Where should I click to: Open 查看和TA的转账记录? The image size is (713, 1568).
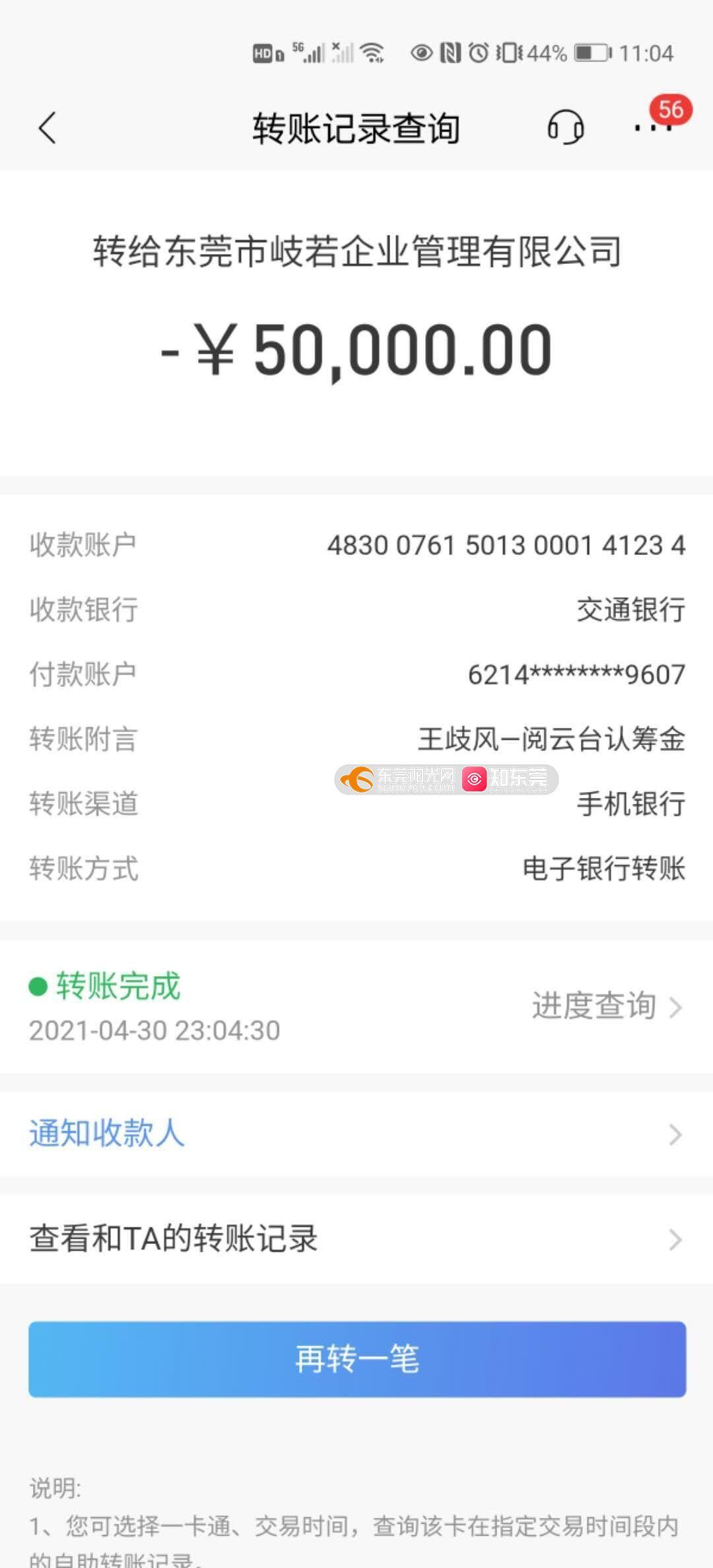(174, 1239)
